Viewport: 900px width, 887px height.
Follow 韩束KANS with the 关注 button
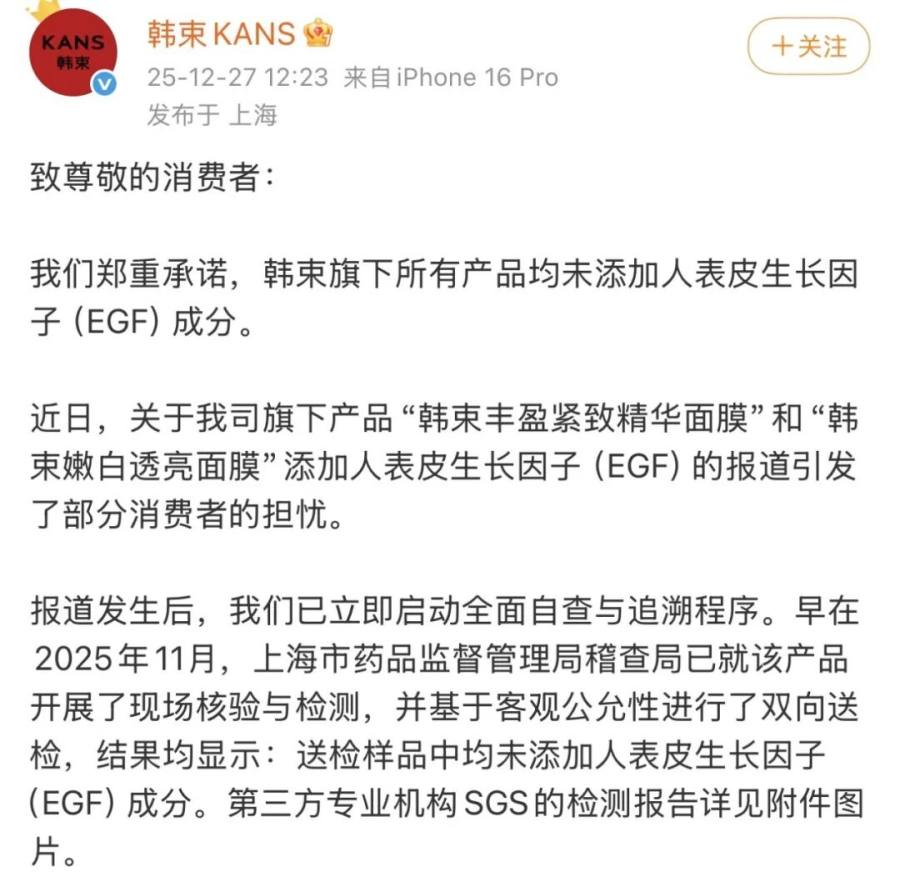[808, 46]
